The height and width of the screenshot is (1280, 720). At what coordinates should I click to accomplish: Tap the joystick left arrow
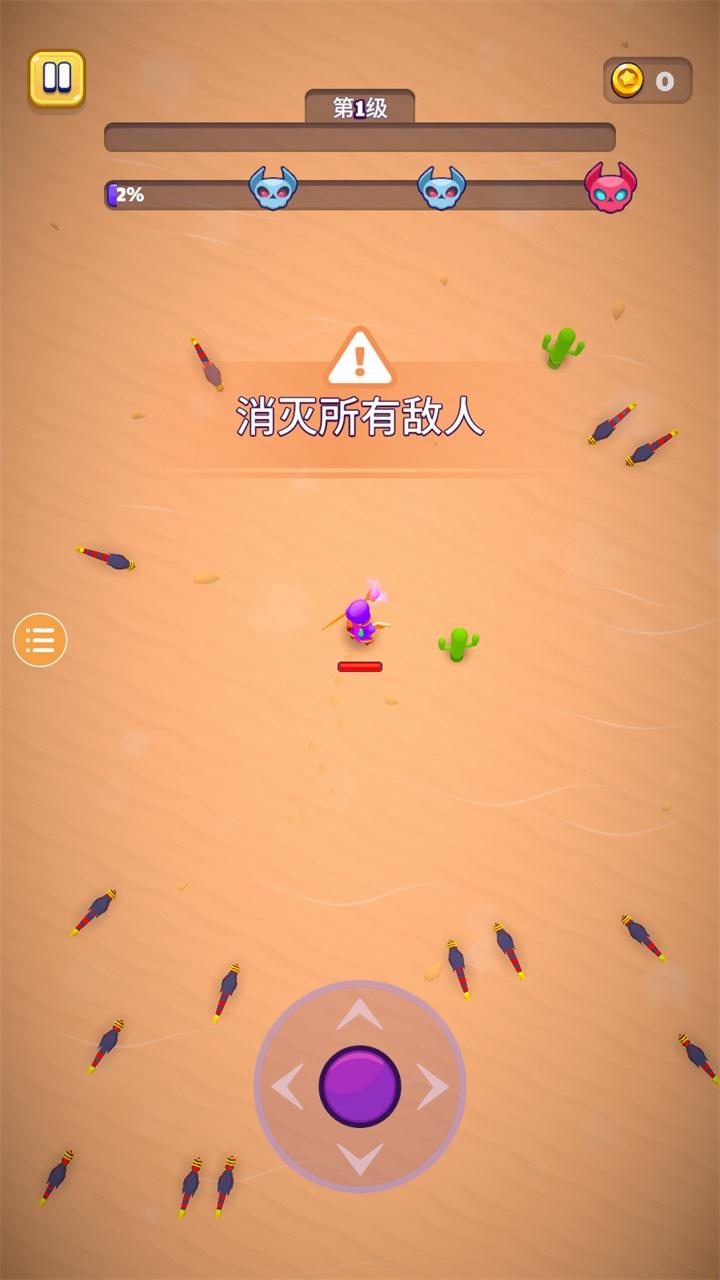289,1086
